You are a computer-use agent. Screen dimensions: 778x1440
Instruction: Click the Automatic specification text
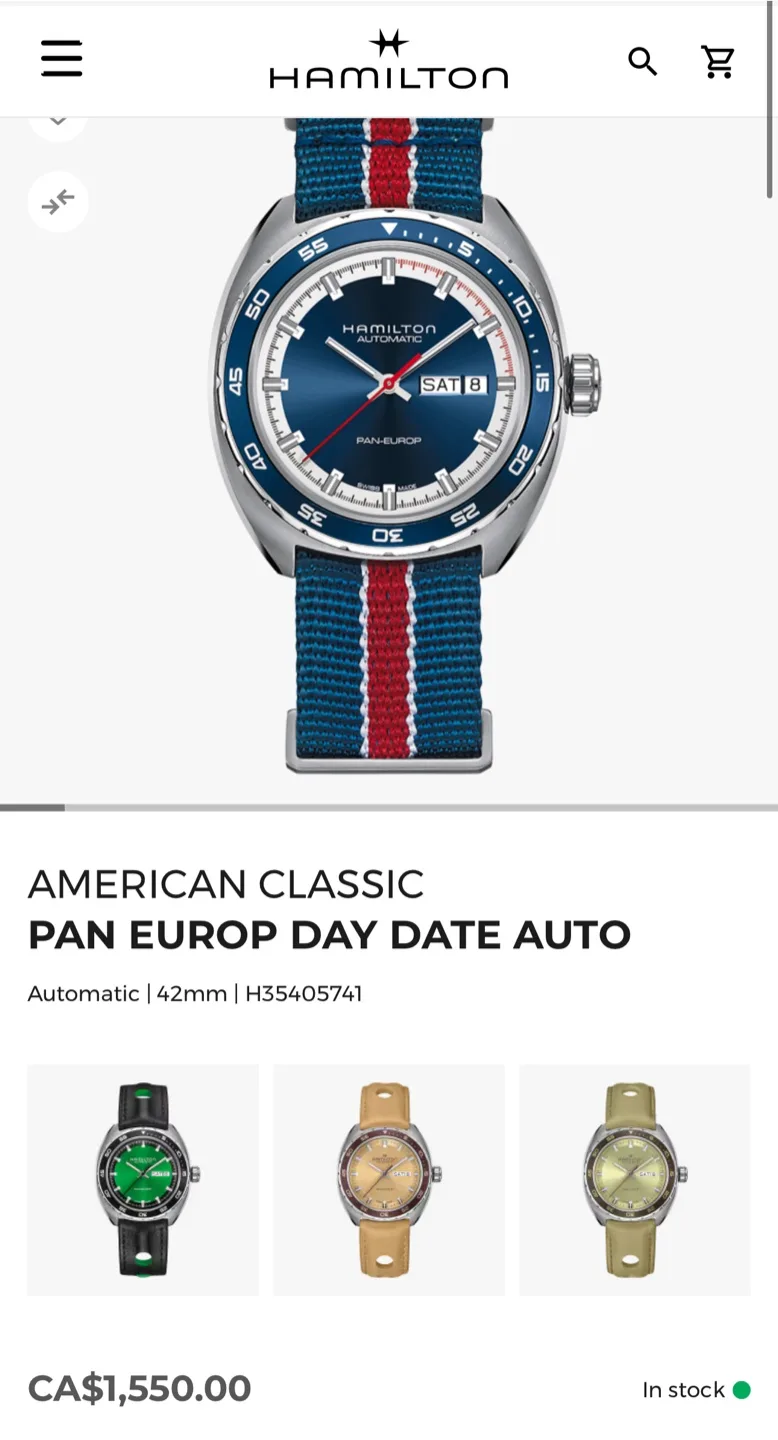[x=83, y=994]
